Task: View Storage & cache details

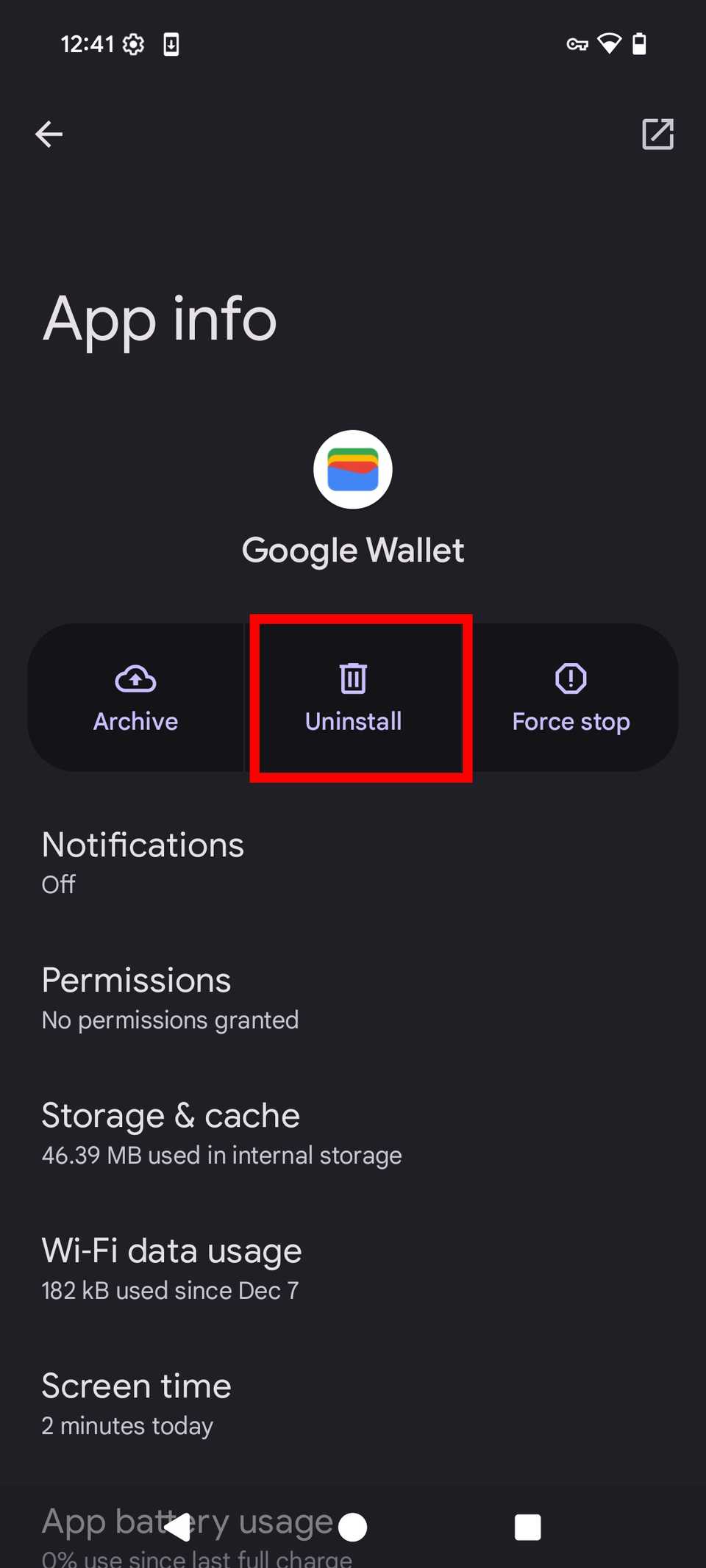Action: (x=171, y=1132)
